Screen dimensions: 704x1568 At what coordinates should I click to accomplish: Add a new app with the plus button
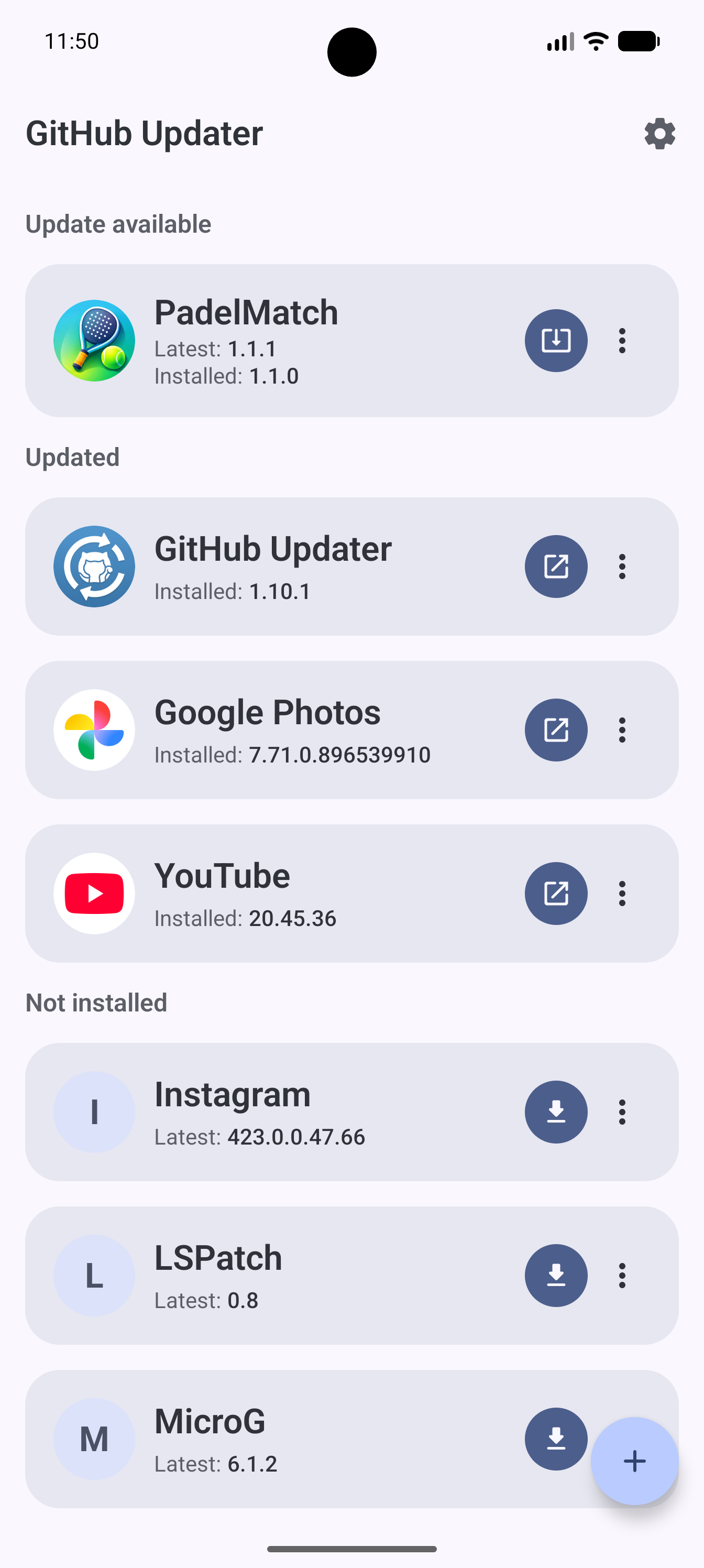click(x=635, y=1460)
